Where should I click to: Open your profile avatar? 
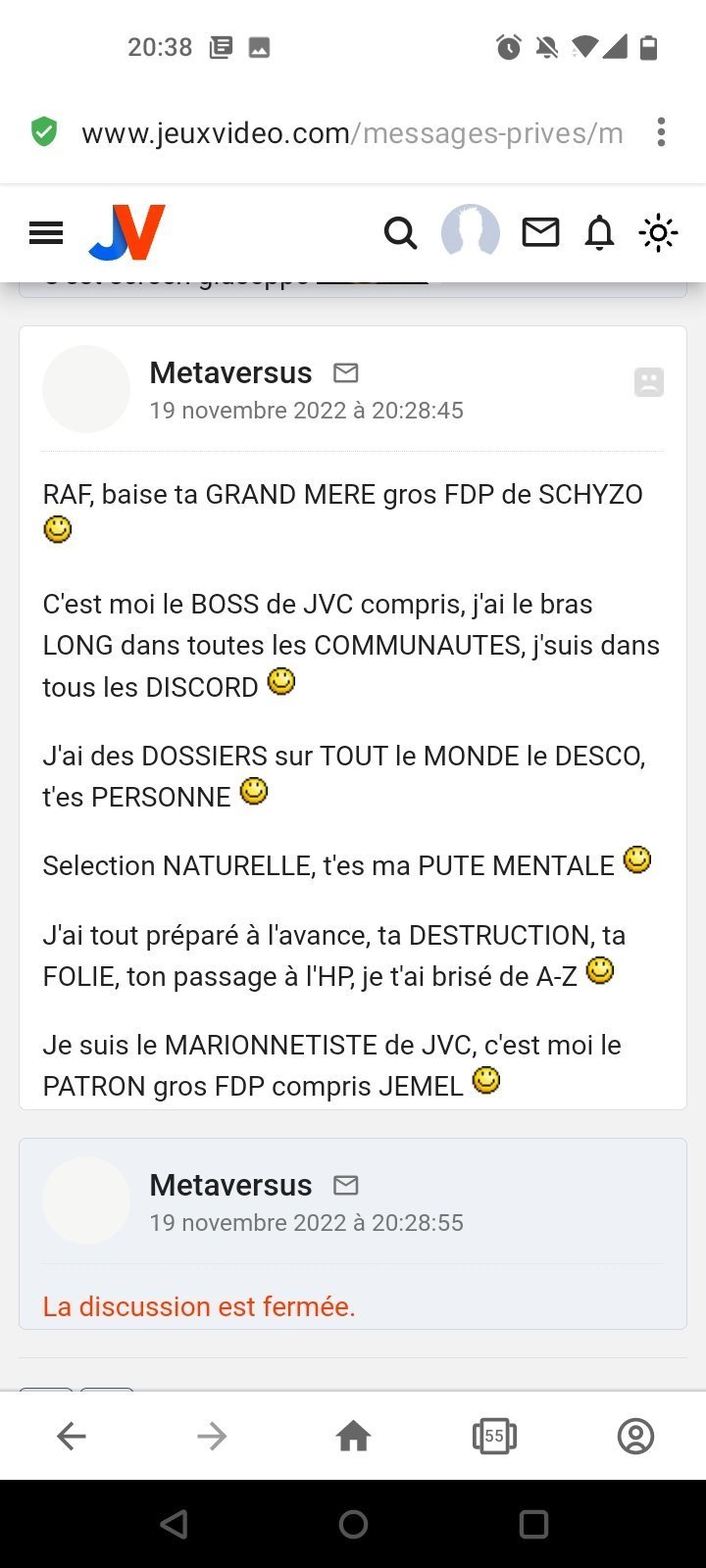click(471, 232)
